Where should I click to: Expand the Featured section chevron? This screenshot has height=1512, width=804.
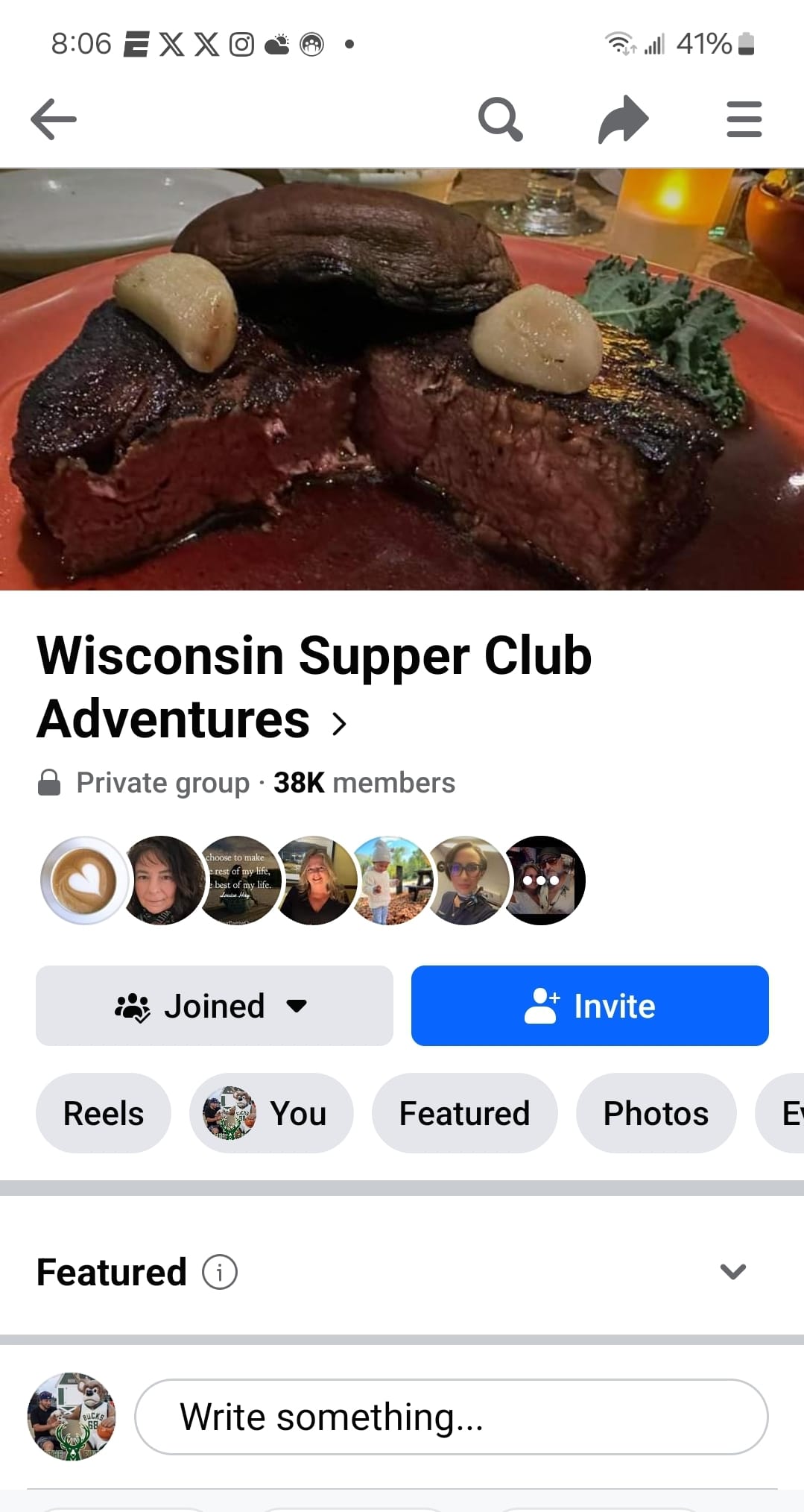click(733, 1272)
